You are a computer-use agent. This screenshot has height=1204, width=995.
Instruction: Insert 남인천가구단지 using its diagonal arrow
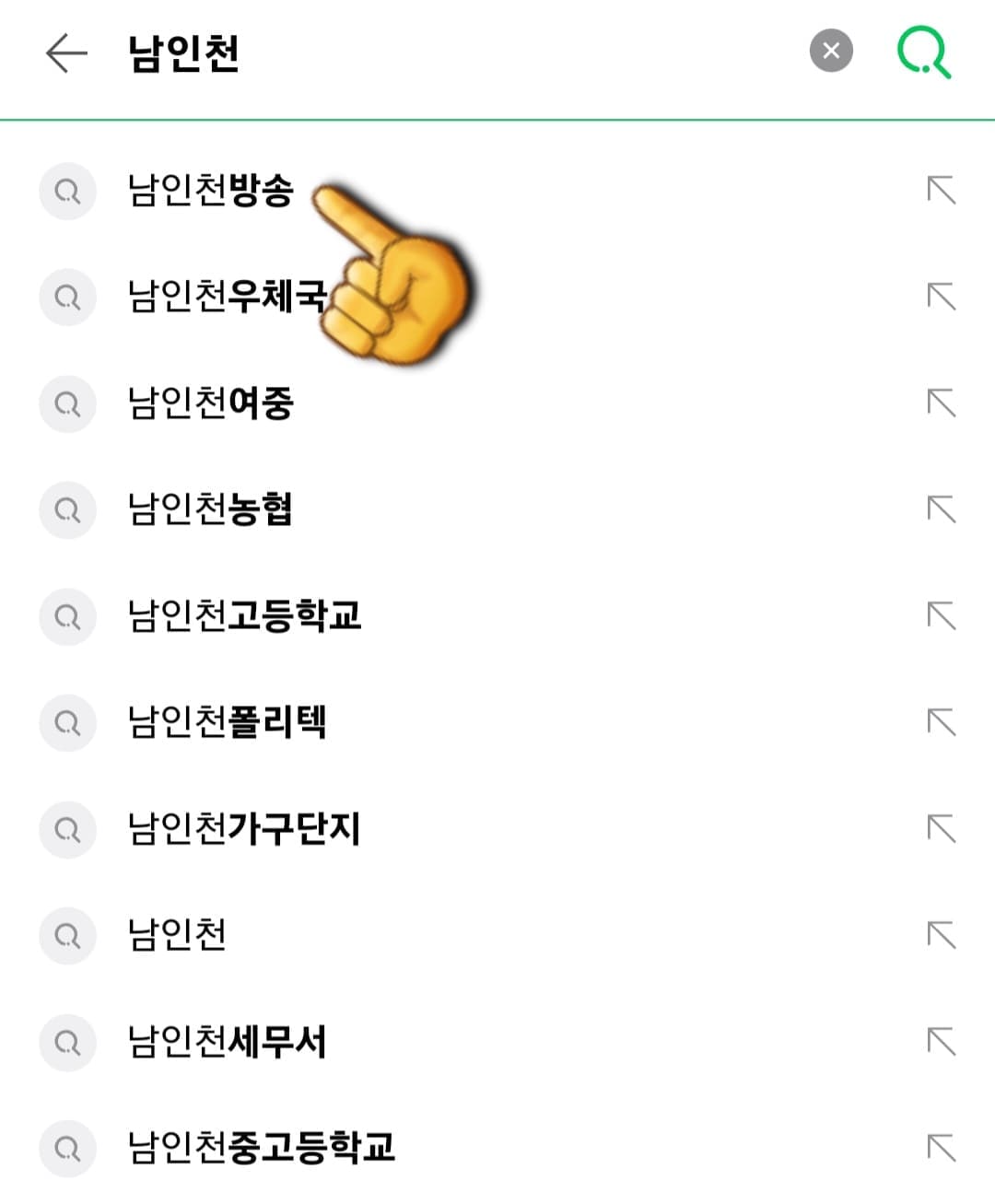click(941, 829)
